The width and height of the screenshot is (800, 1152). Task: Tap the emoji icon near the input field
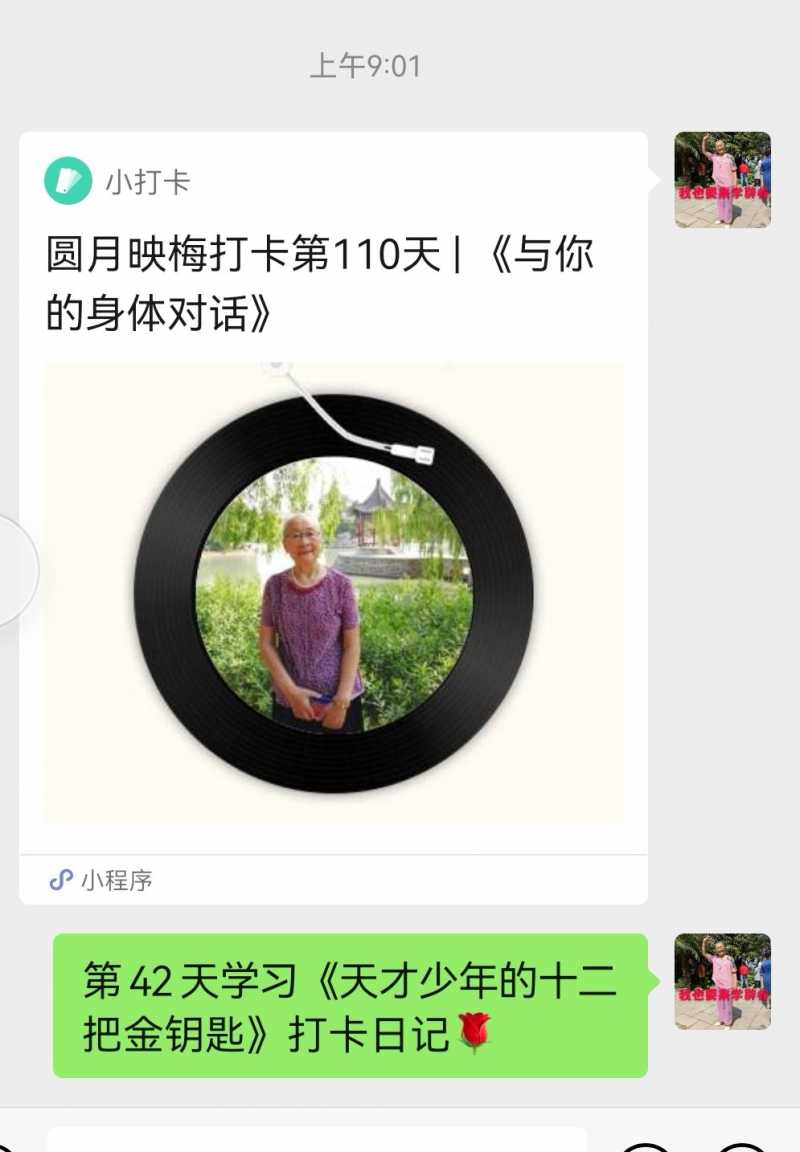click(646, 1148)
